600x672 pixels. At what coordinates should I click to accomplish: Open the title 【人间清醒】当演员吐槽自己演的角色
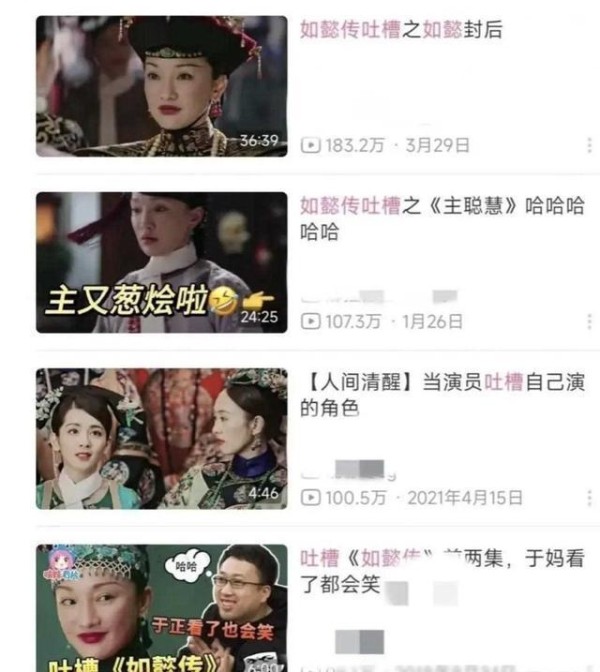tap(443, 395)
